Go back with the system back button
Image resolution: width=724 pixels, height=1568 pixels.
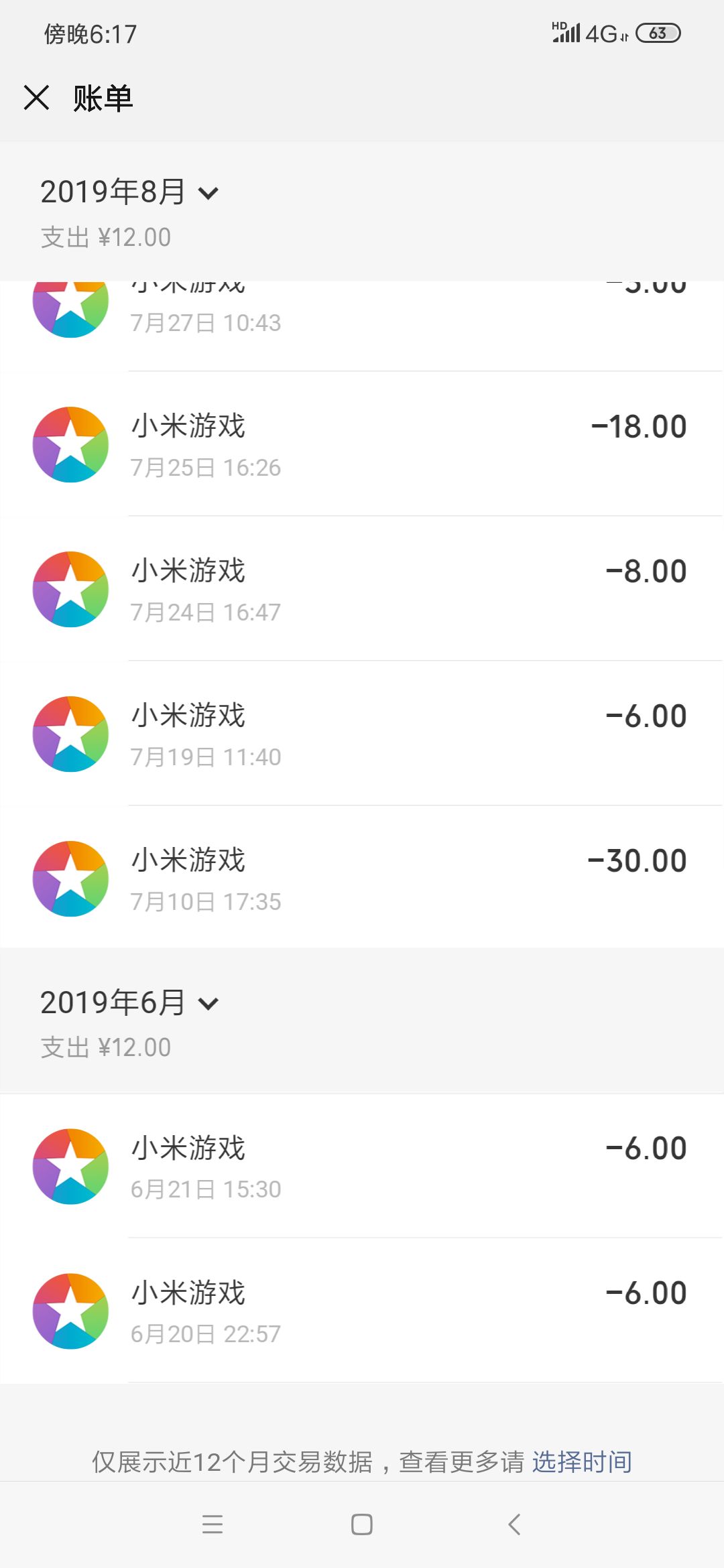click(514, 1524)
